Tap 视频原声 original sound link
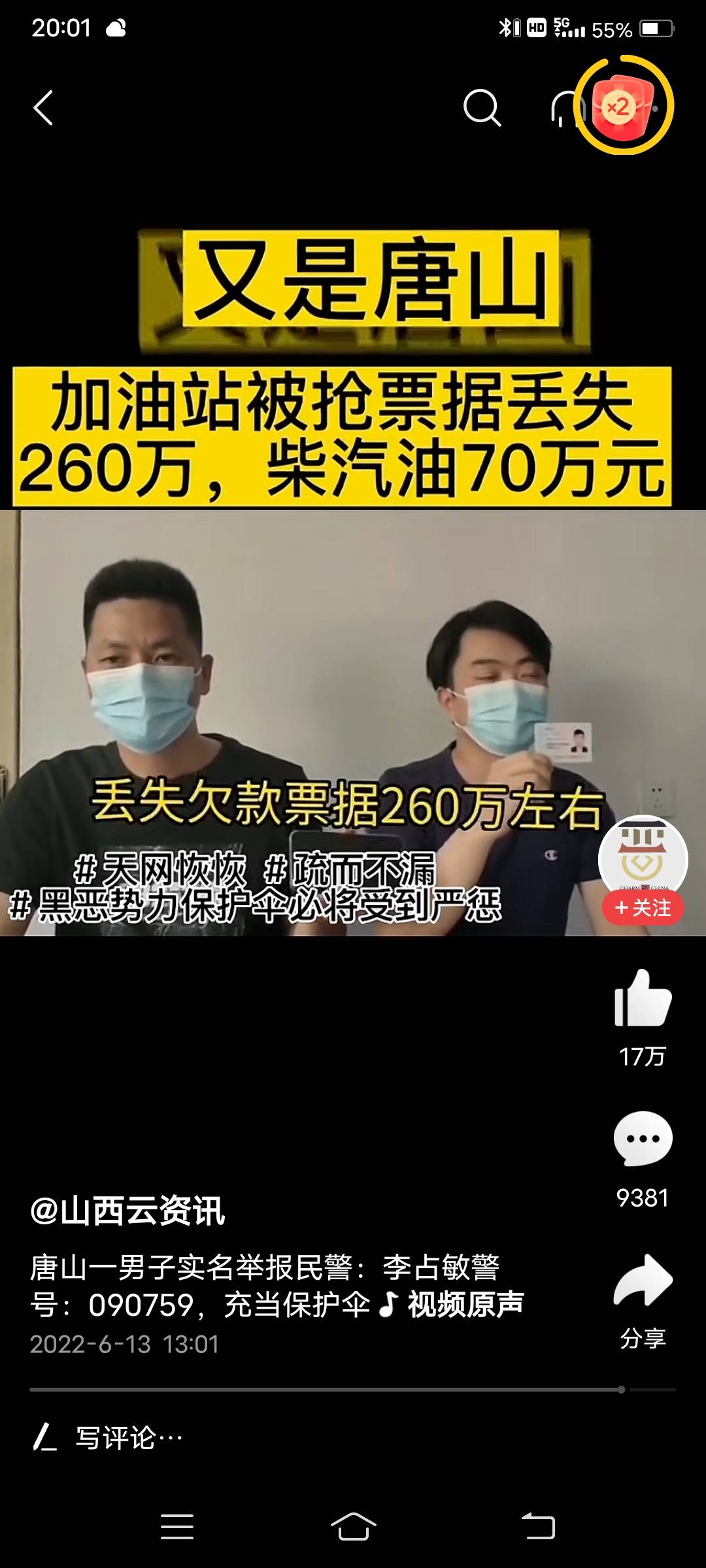 click(x=465, y=1305)
